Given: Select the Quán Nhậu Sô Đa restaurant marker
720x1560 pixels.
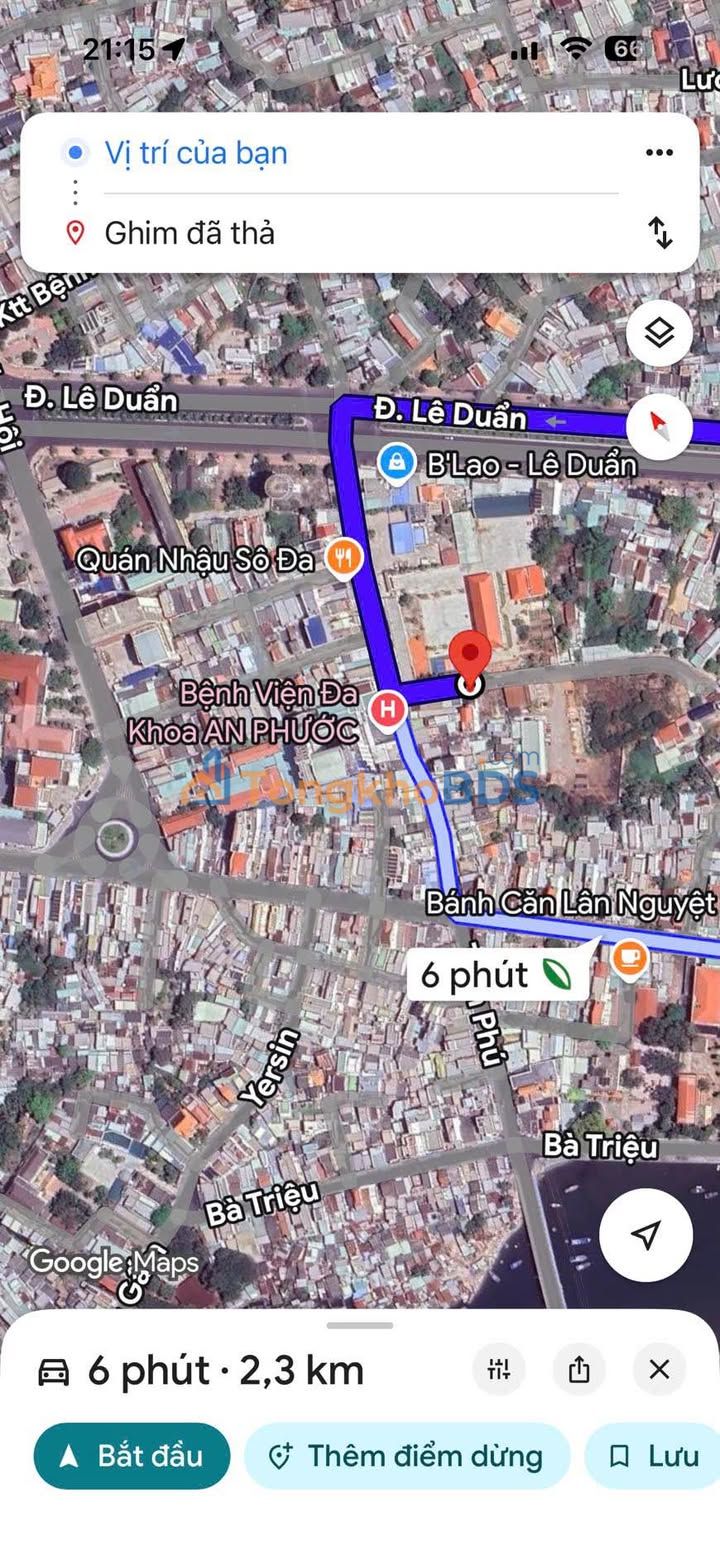Looking at the screenshot, I should point(343,559).
